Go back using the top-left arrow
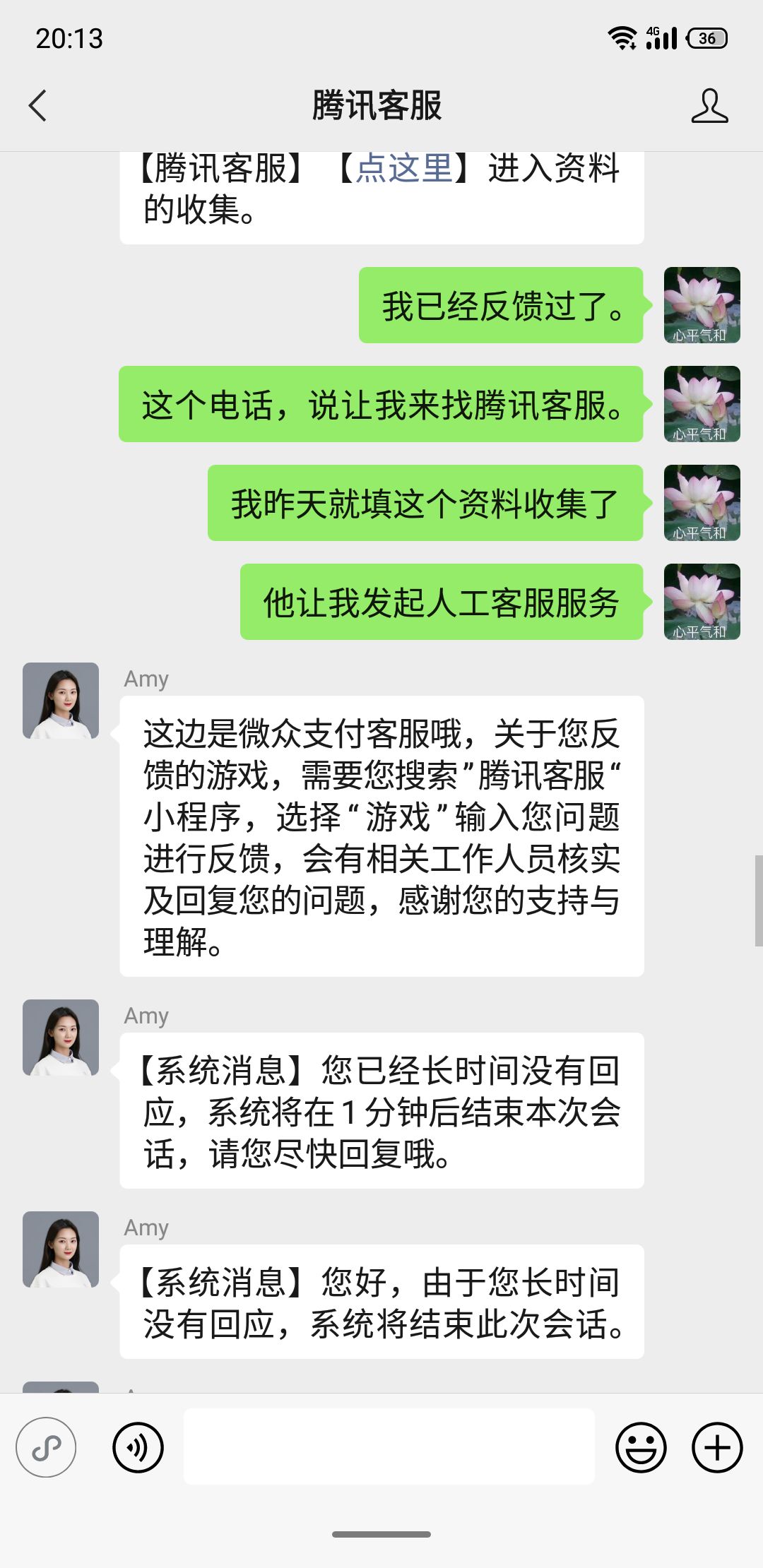The width and height of the screenshot is (763, 1568). pos(37,106)
